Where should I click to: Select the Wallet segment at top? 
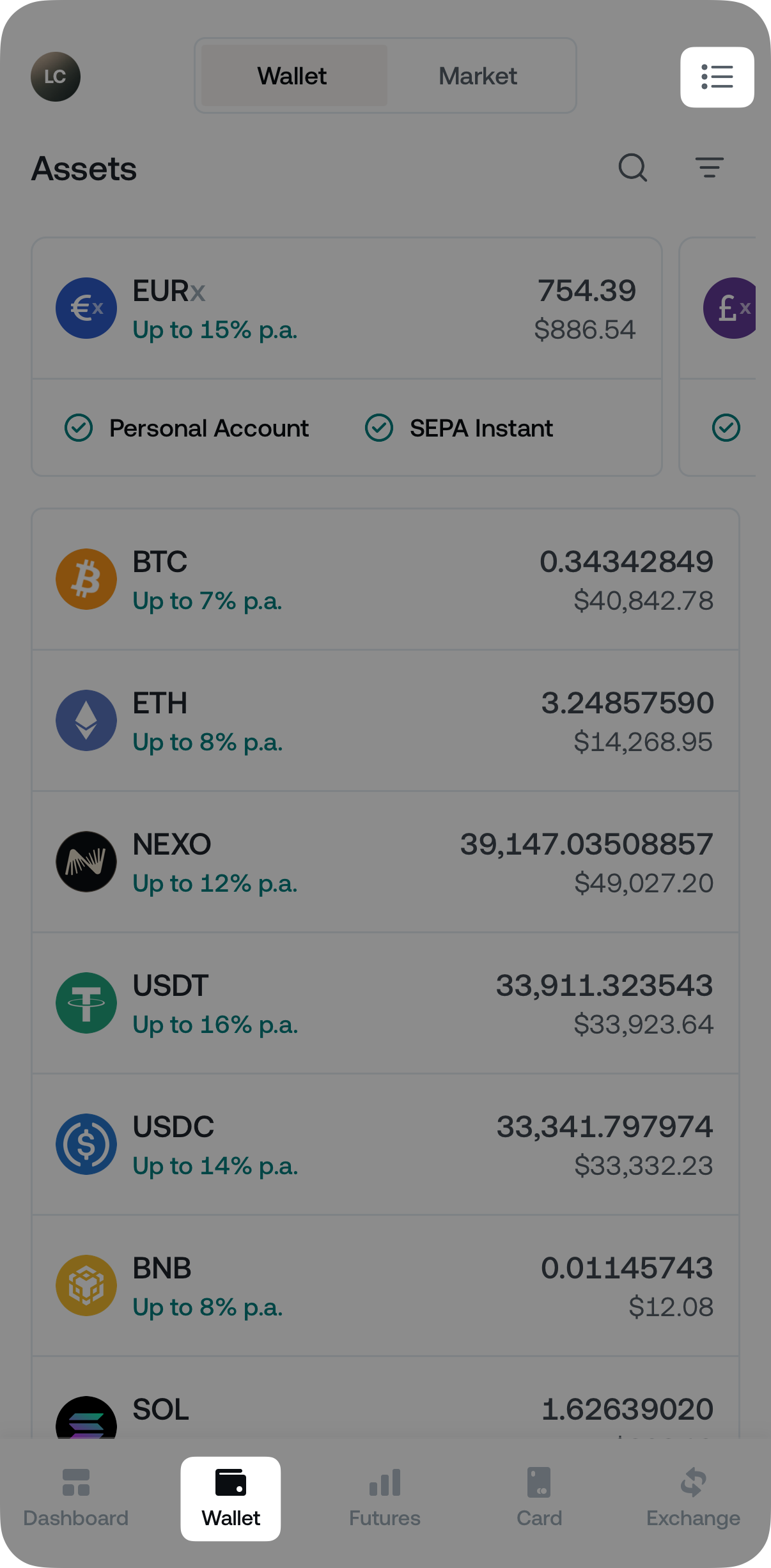coord(293,76)
